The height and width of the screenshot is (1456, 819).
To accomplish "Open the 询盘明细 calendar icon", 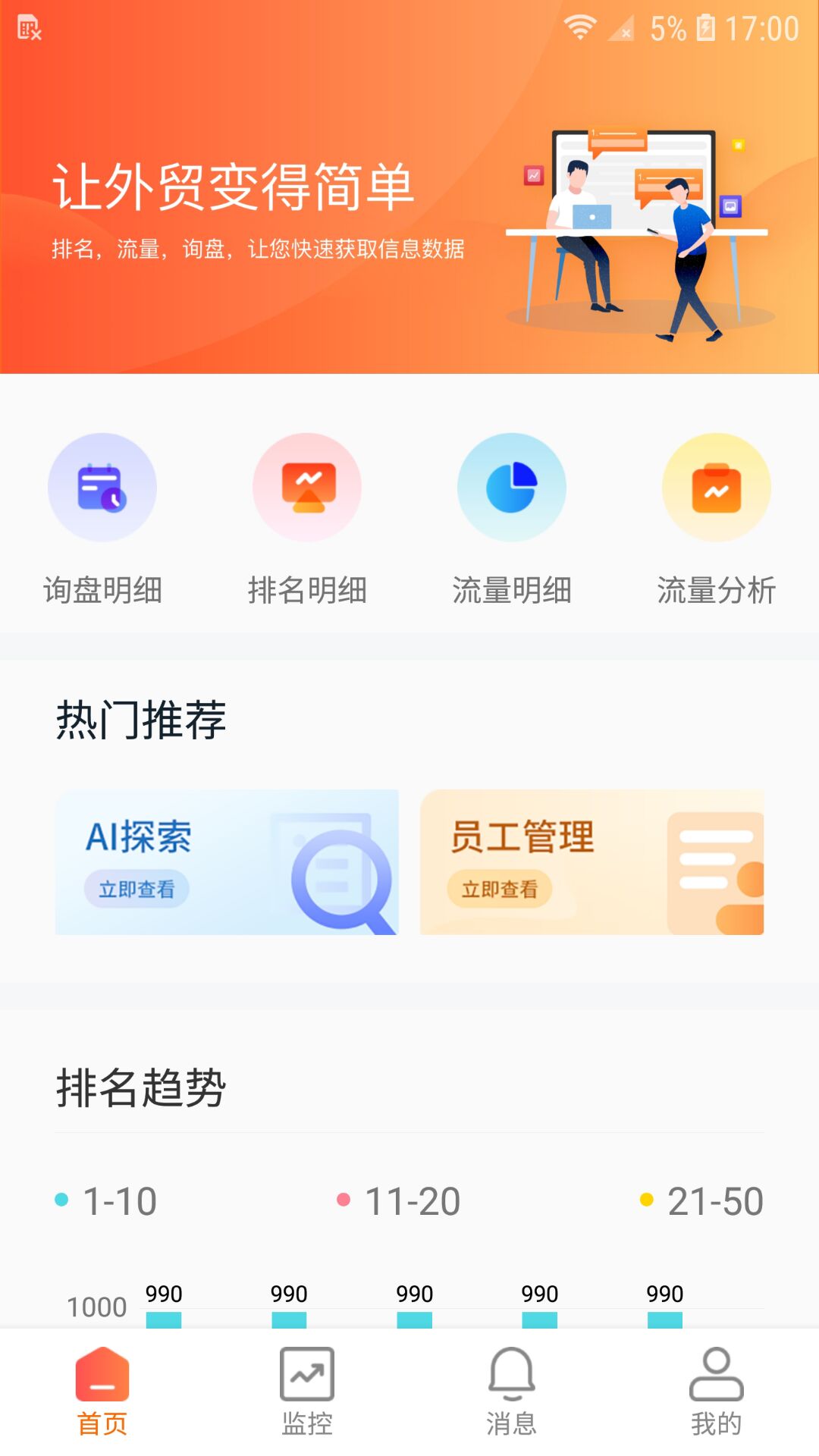I will 102,488.
